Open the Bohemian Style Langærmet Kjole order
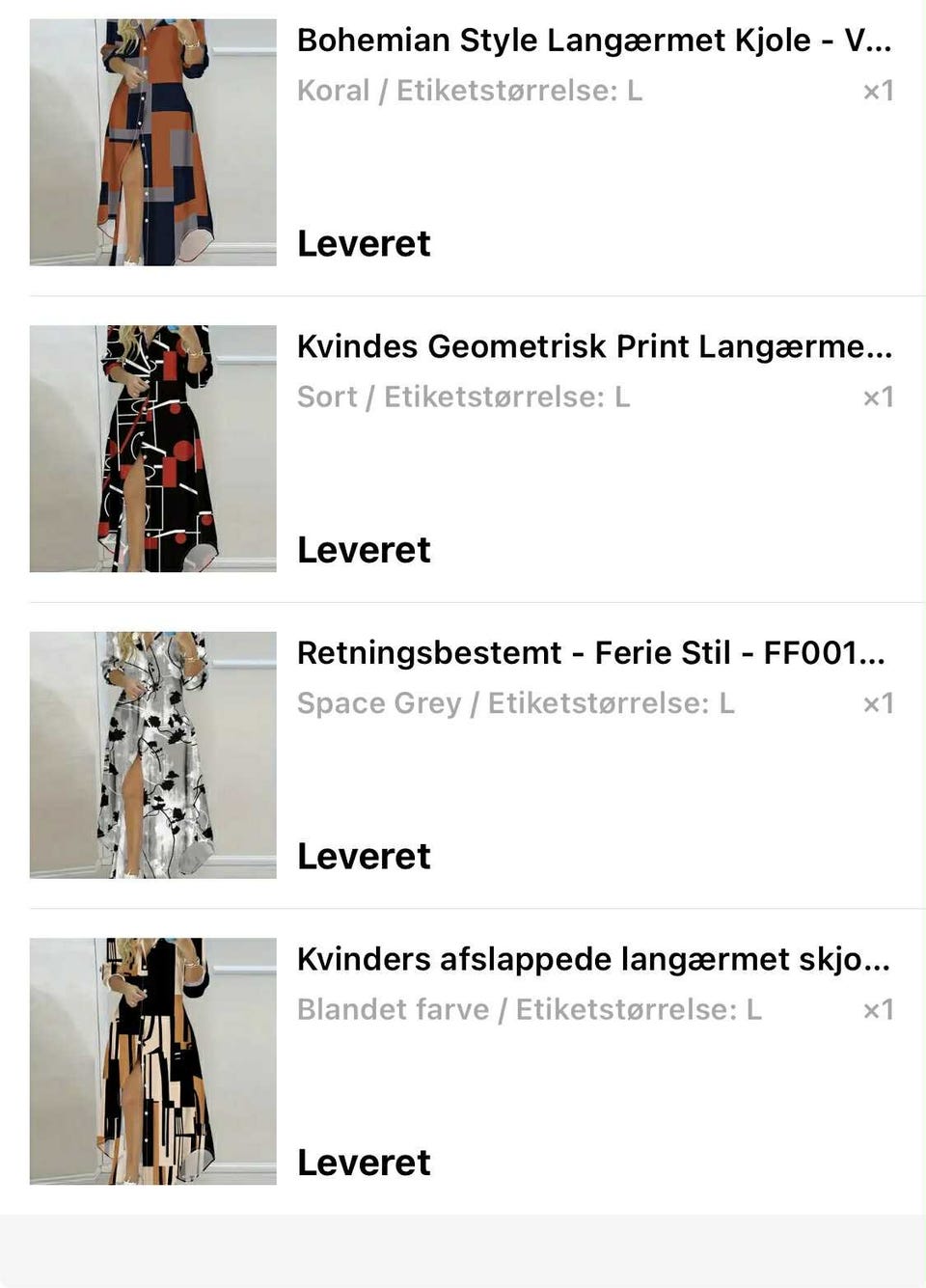Screen dimensions: 926x1288 tap(593, 41)
